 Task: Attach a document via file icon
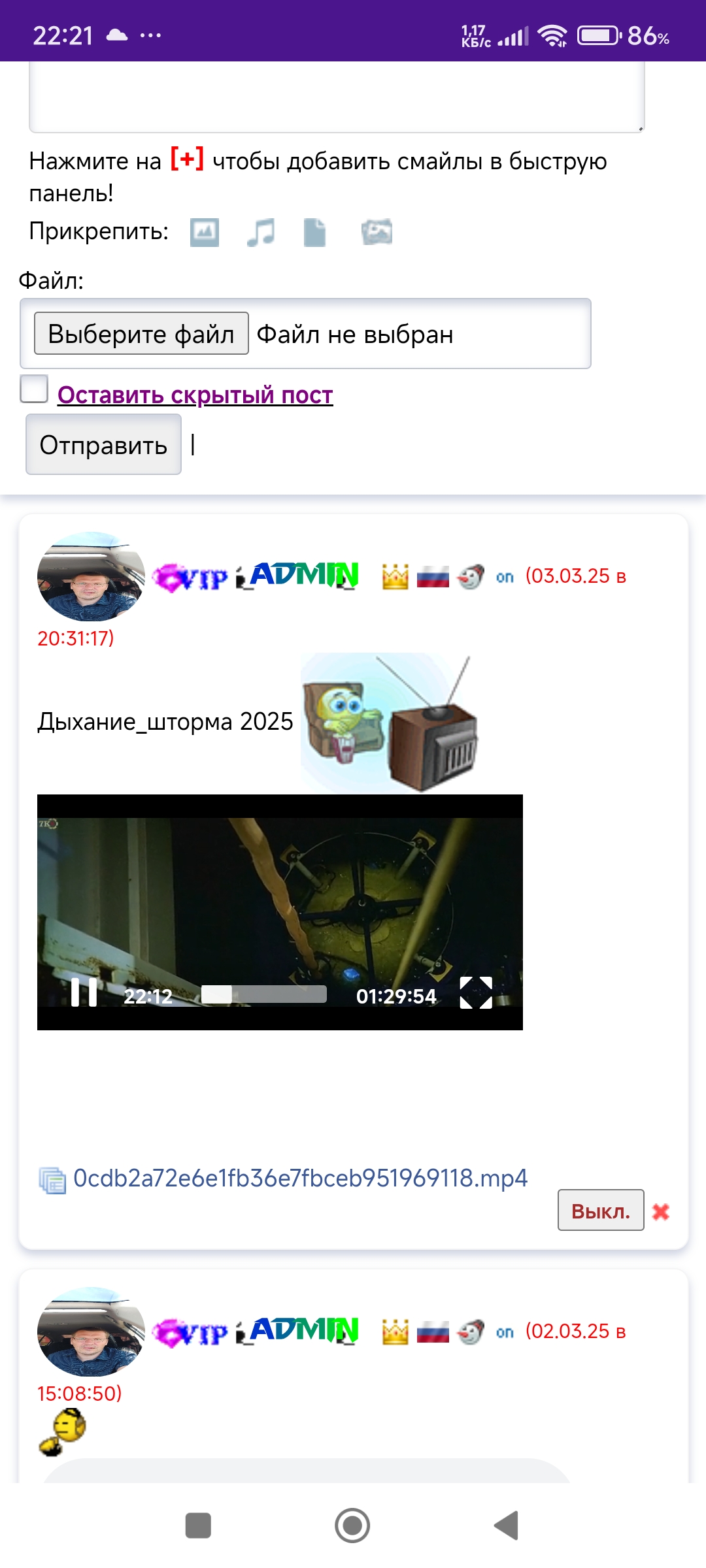[314, 233]
